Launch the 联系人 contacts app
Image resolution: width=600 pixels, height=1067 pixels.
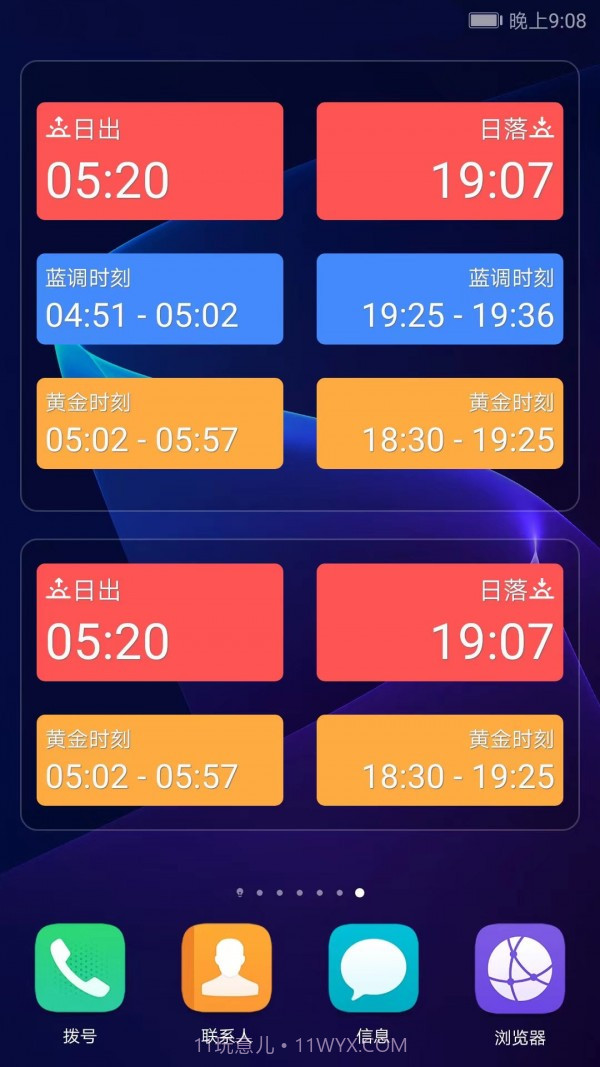pyautogui.click(x=226, y=968)
